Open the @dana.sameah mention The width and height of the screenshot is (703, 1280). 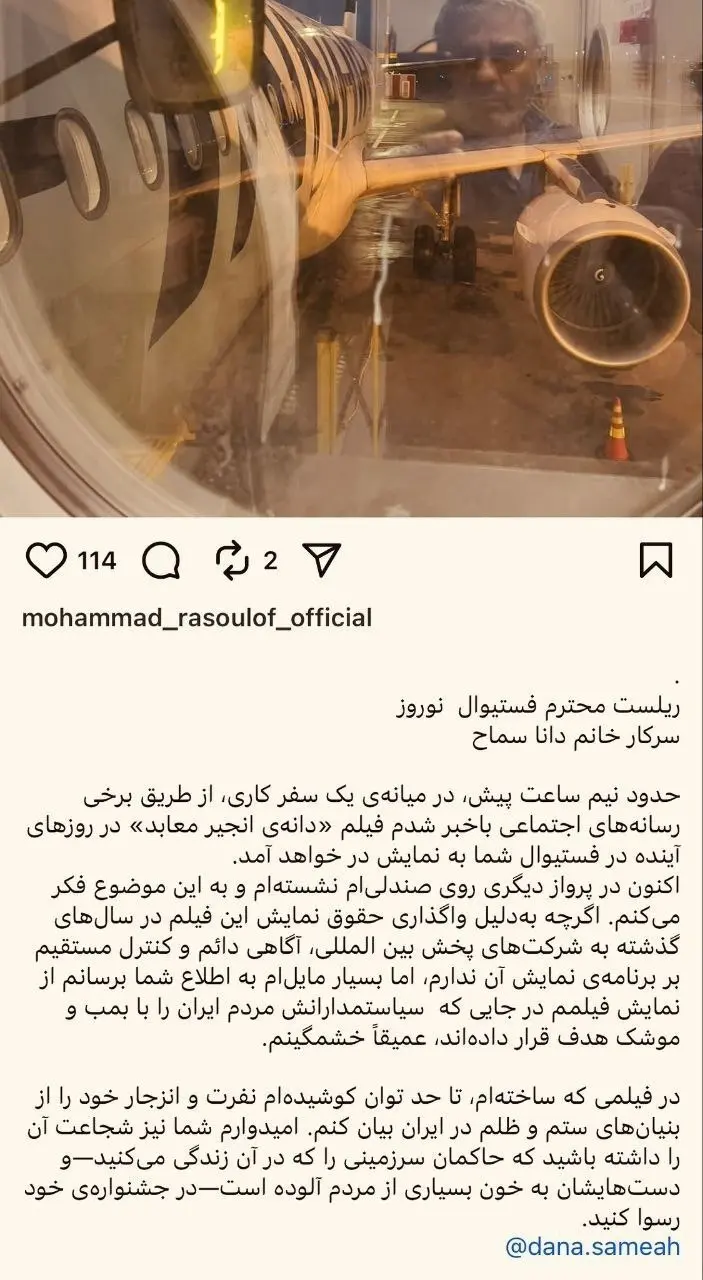pyautogui.click(x=592, y=1247)
